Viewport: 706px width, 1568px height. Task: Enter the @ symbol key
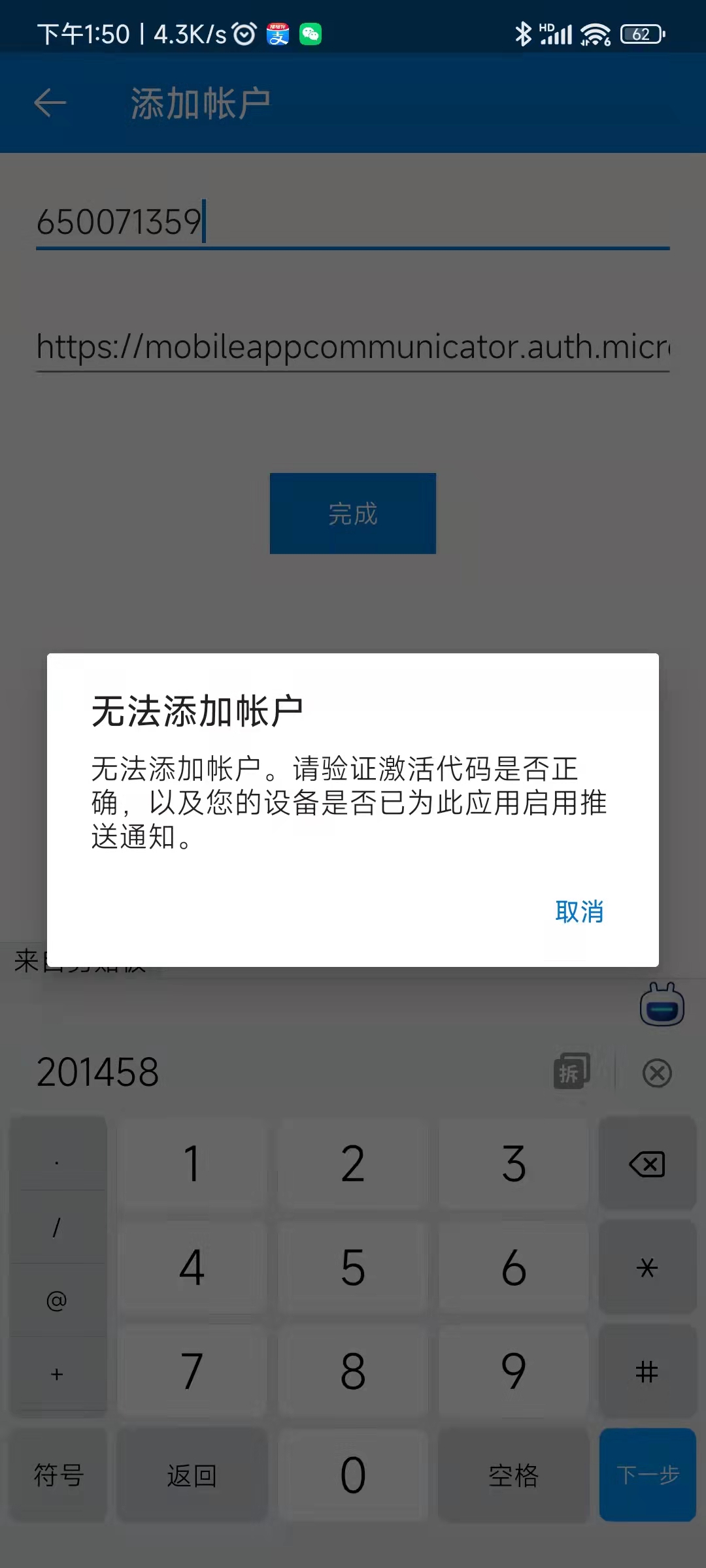[57, 1301]
